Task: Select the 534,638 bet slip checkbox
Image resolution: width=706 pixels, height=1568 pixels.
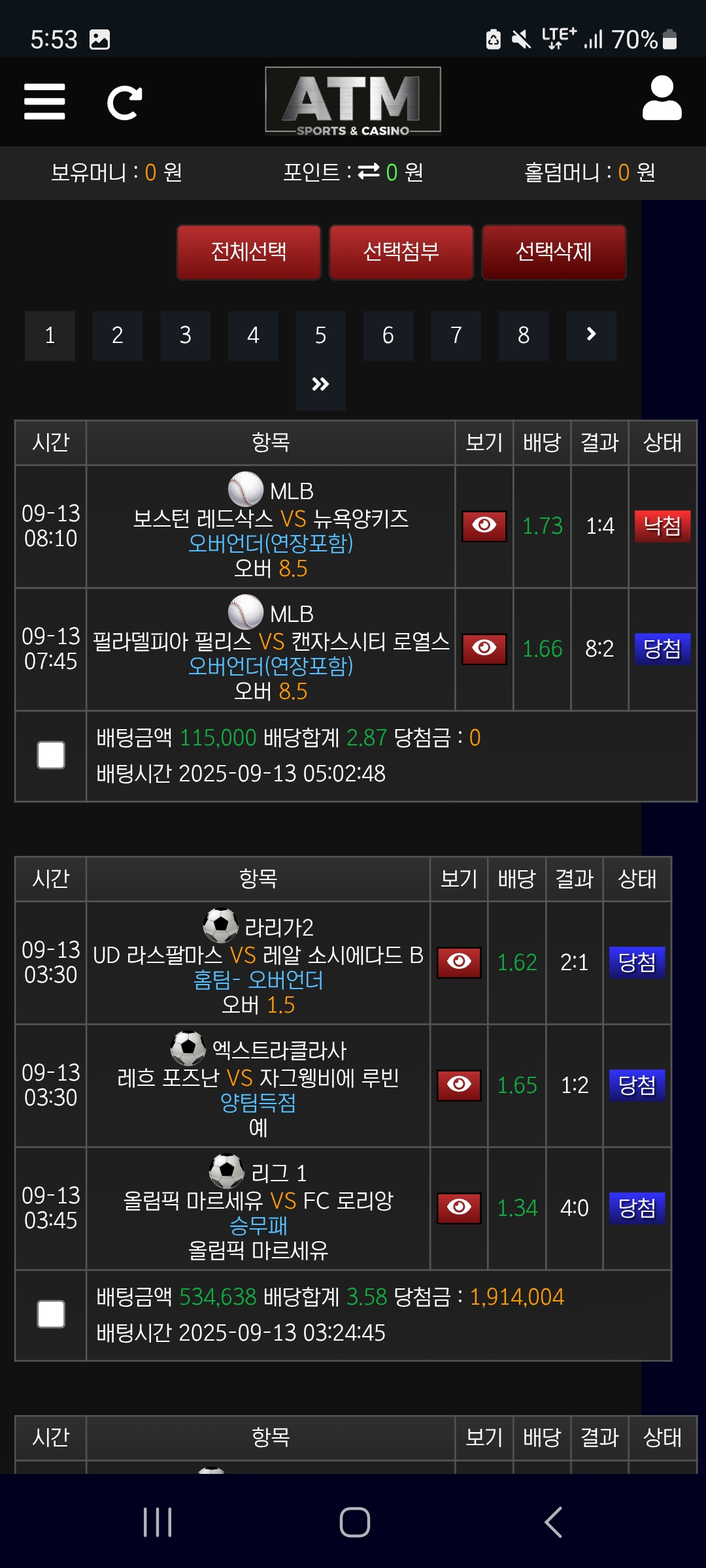Action: 51,1315
